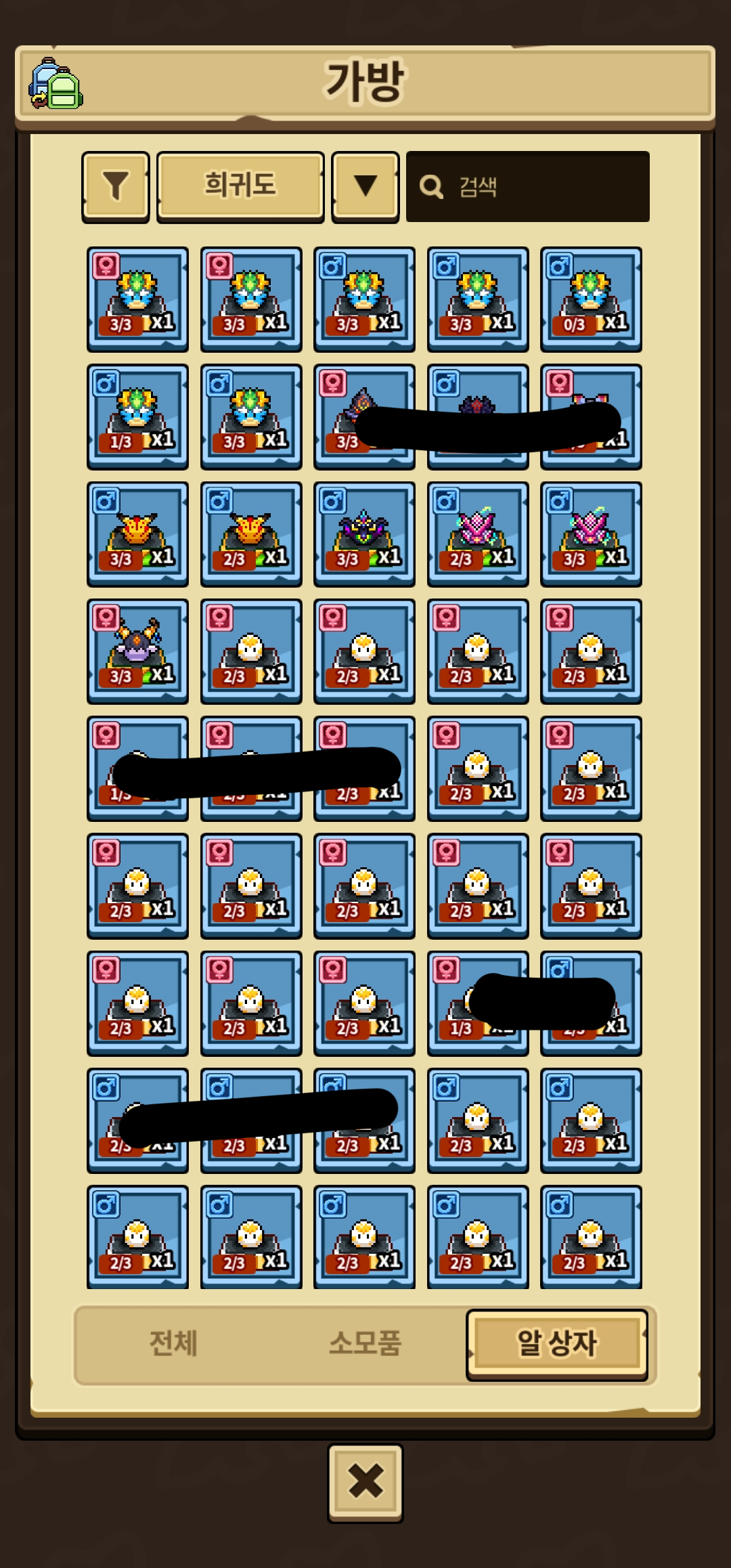The image size is (731, 1568).
Task: Tap the 검색 search field
Action: [528, 187]
